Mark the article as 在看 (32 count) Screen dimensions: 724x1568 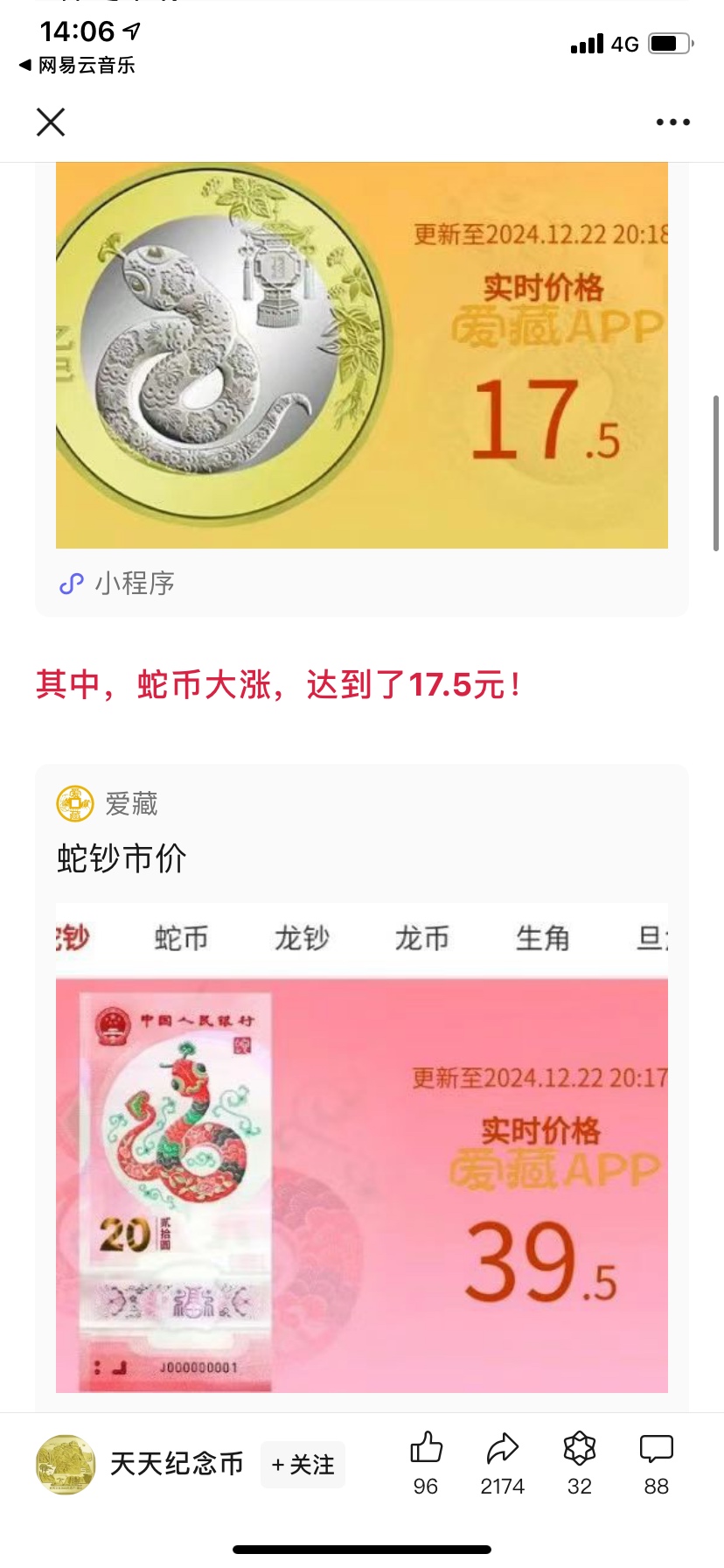[x=579, y=1462]
